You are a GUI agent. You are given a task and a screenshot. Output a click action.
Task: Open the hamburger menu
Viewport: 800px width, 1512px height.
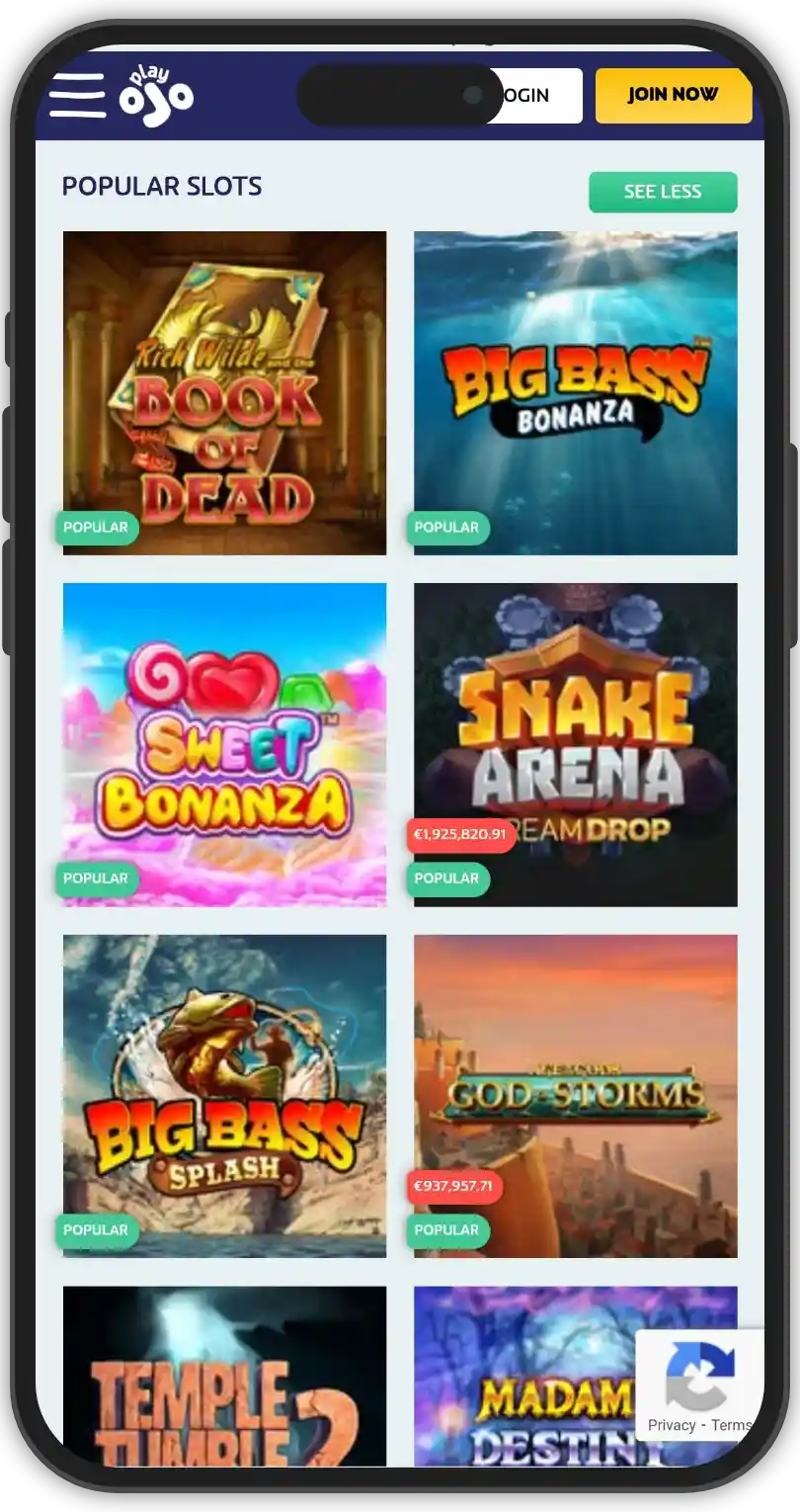coord(77,96)
